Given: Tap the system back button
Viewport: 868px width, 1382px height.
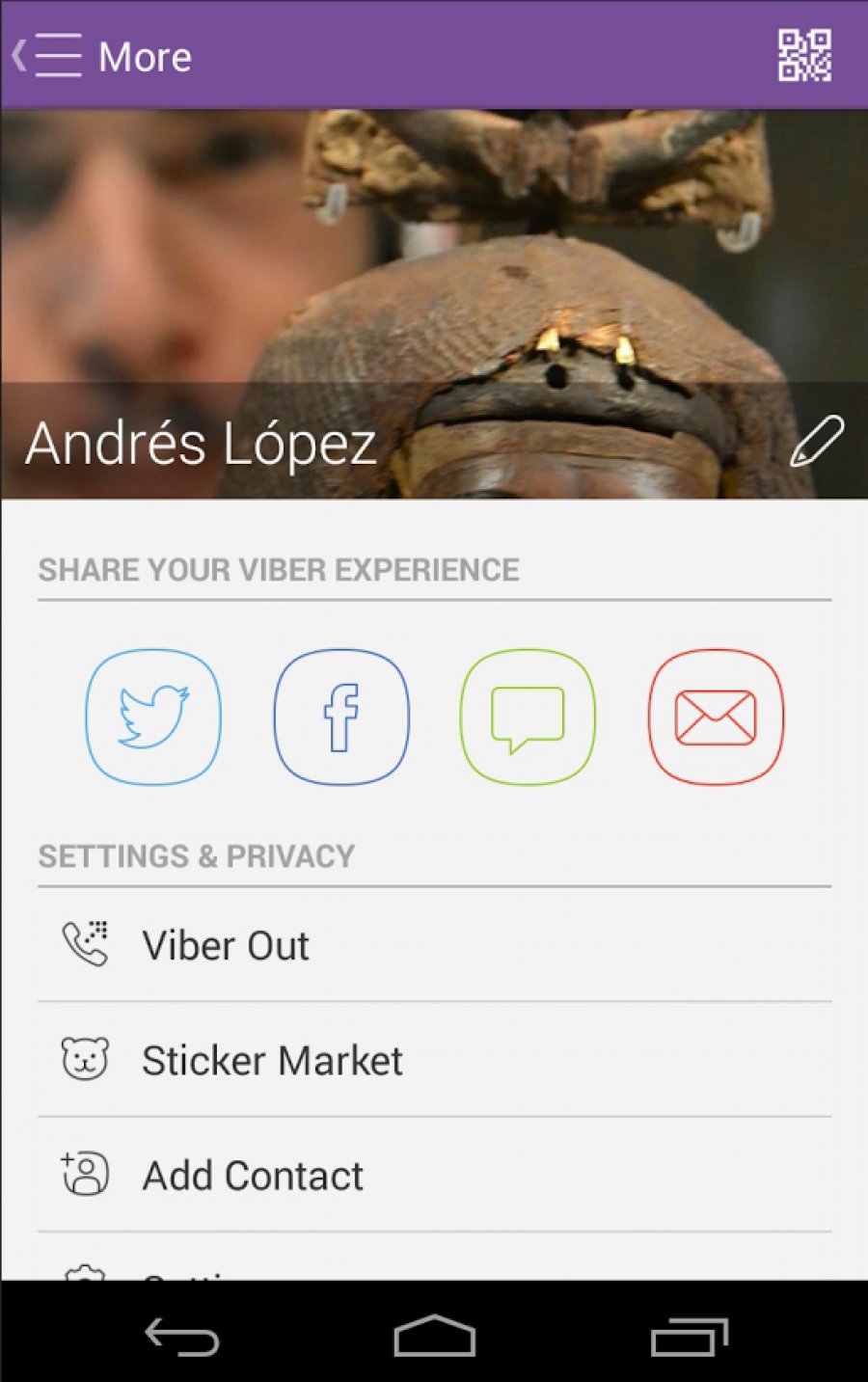Looking at the screenshot, I should [x=181, y=1338].
